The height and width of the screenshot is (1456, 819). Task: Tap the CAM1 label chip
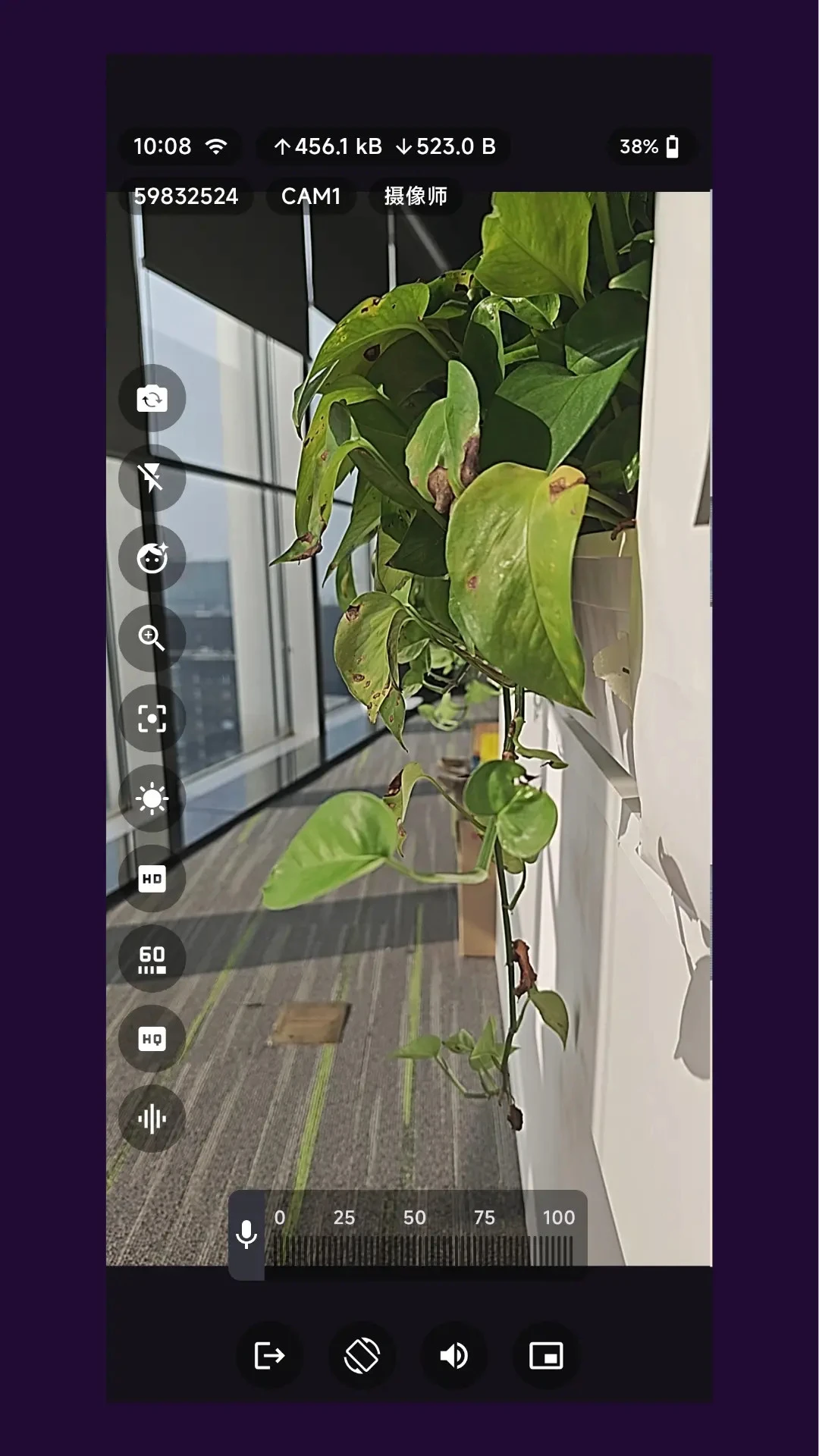(310, 196)
